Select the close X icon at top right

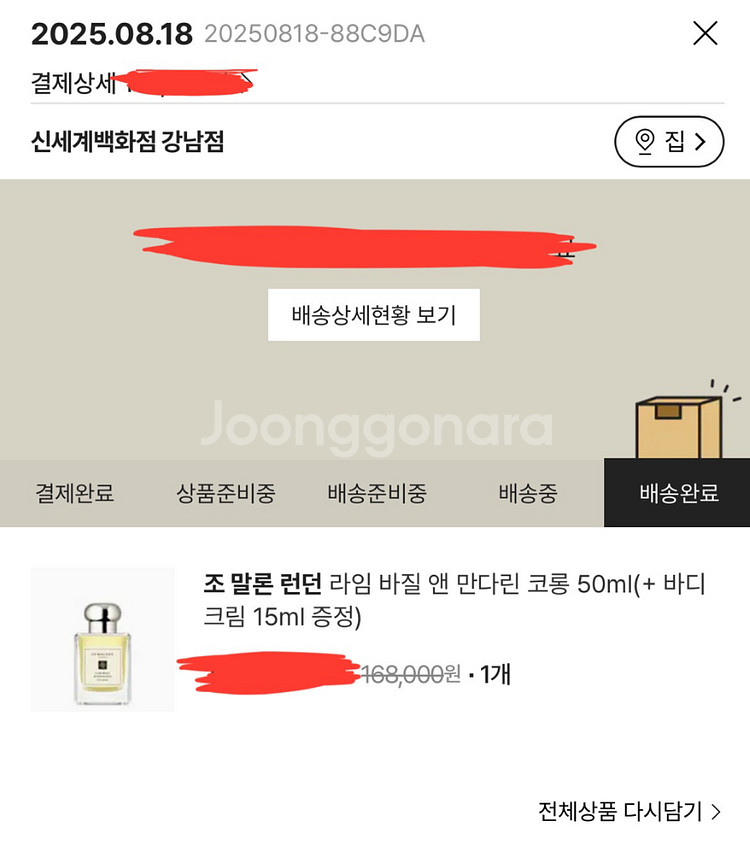click(x=705, y=34)
